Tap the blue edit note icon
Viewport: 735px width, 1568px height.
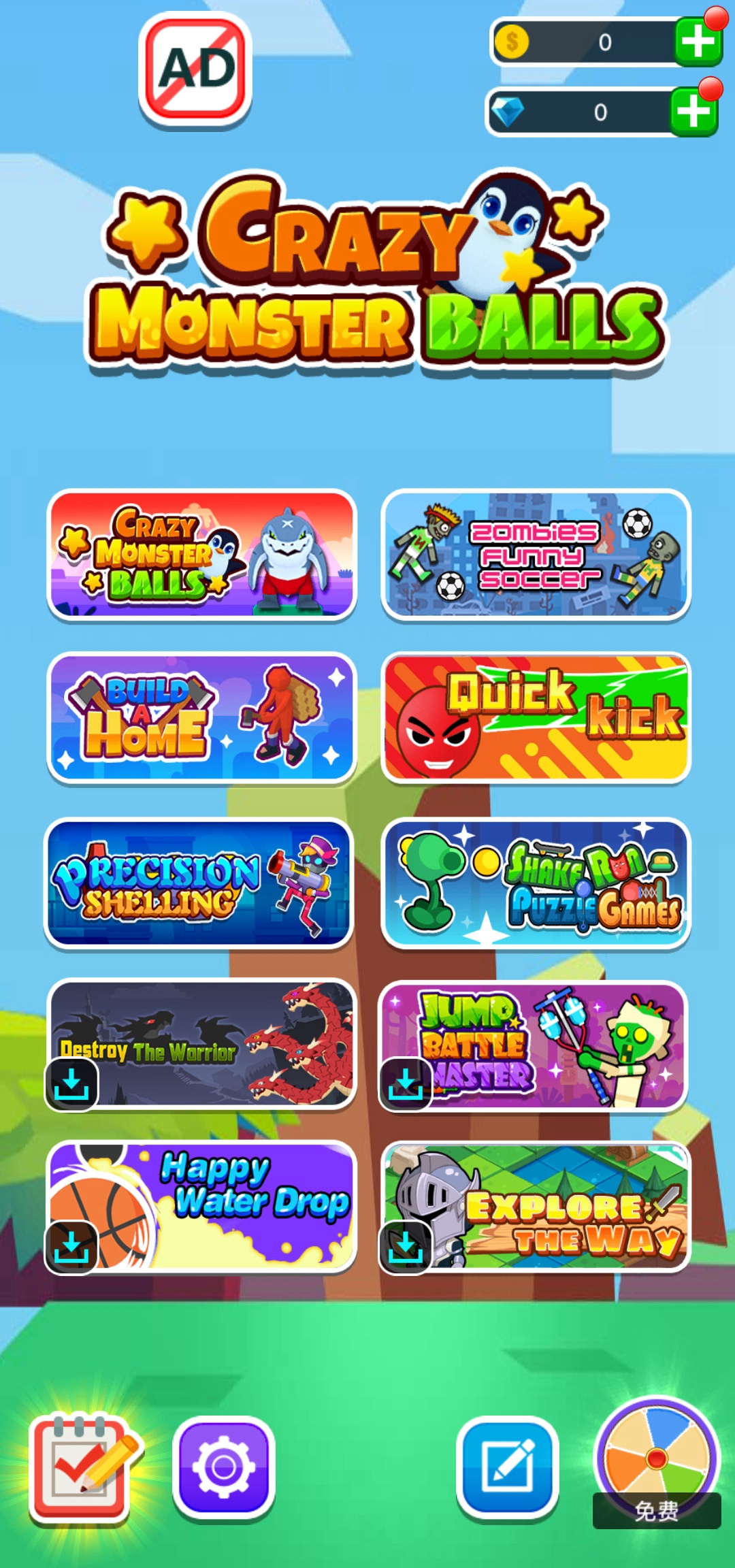pyautogui.click(x=507, y=1467)
